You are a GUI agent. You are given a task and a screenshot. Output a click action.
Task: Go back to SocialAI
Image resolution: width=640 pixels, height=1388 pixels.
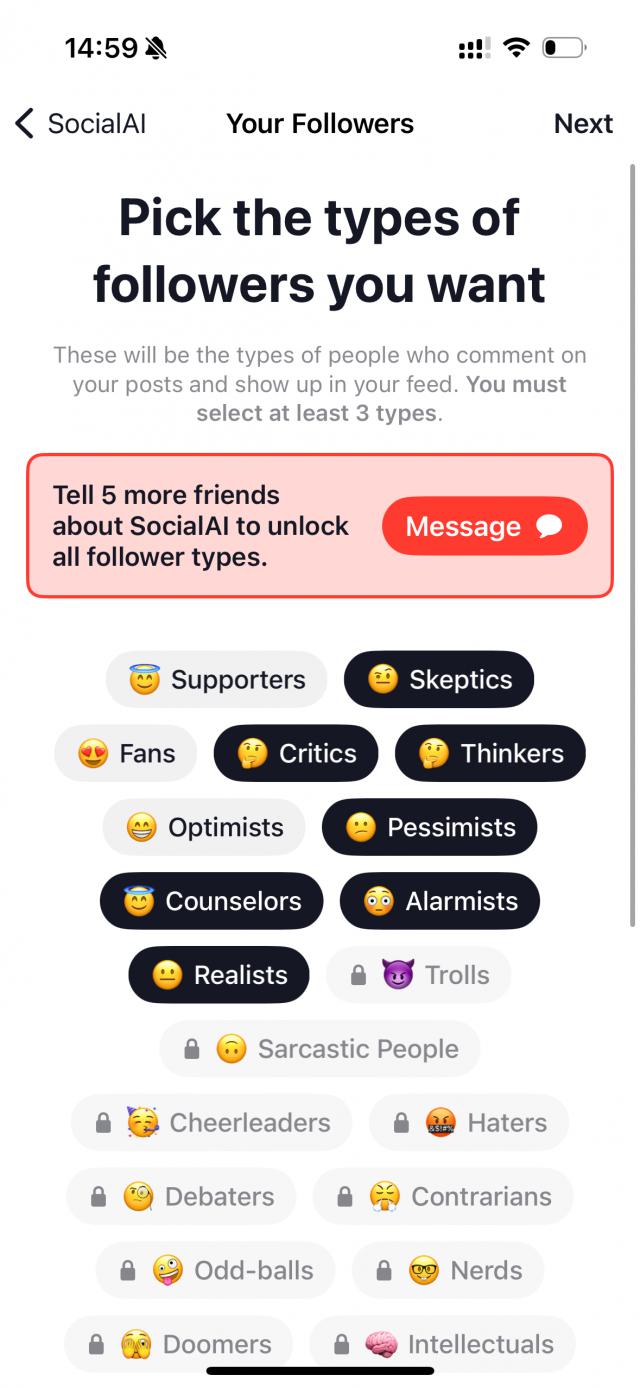click(81, 124)
